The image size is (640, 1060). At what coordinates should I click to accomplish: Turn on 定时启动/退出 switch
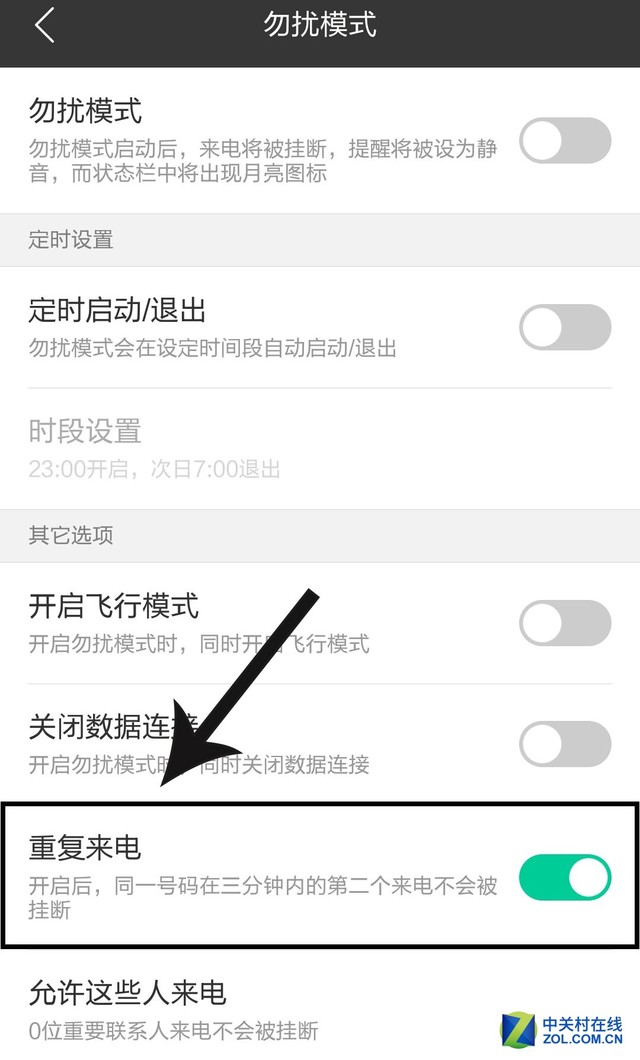pyautogui.click(x=564, y=327)
